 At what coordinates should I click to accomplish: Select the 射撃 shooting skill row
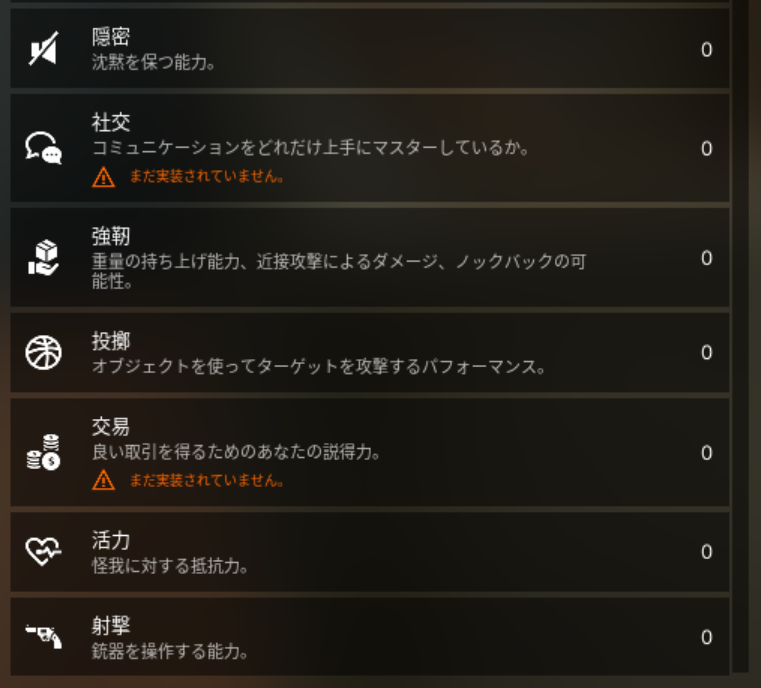(370, 636)
